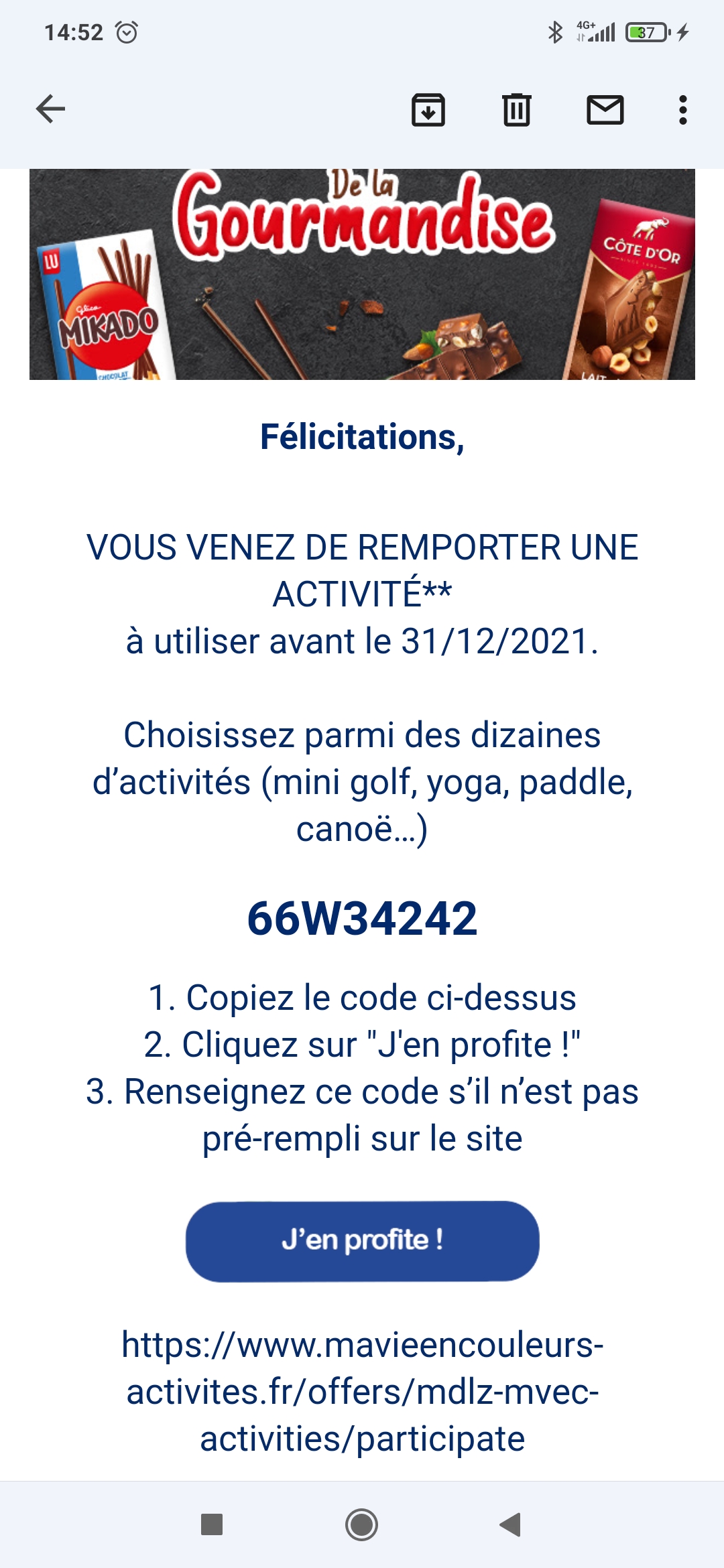Viewport: 724px width, 1568px height.
Task: Tap the system home button
Action: pyautogui.click(x=362, y=1524)
